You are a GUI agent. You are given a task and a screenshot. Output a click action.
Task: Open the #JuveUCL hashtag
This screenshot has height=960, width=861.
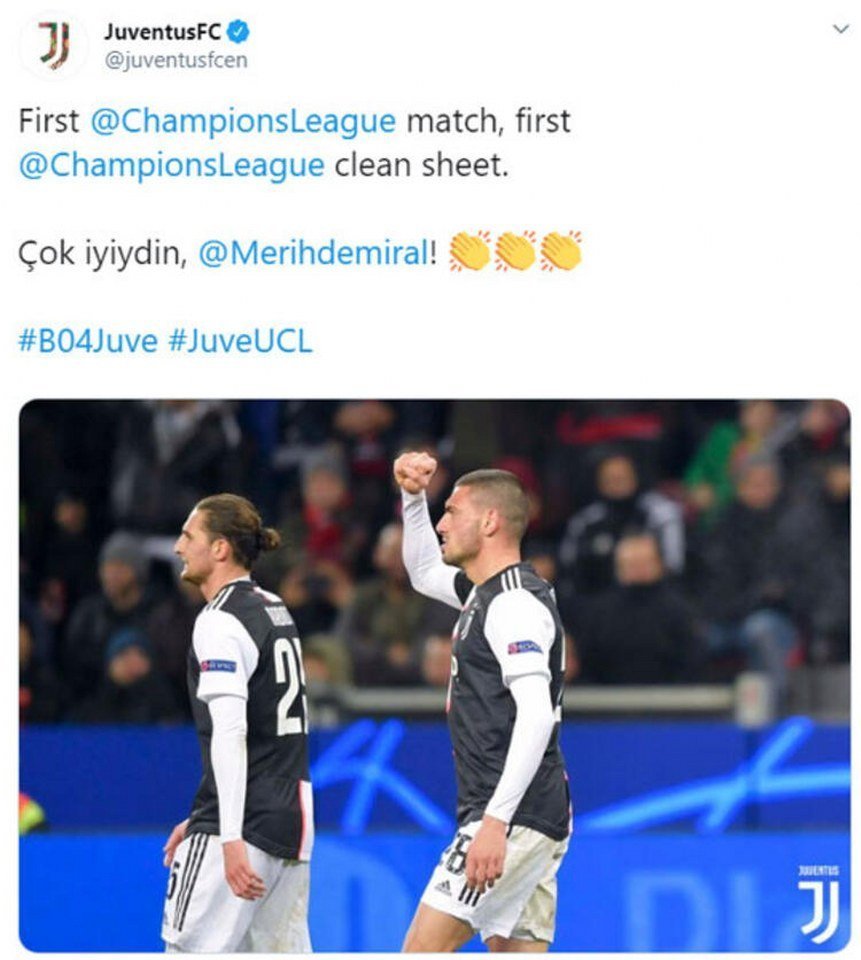coord(240,341)
